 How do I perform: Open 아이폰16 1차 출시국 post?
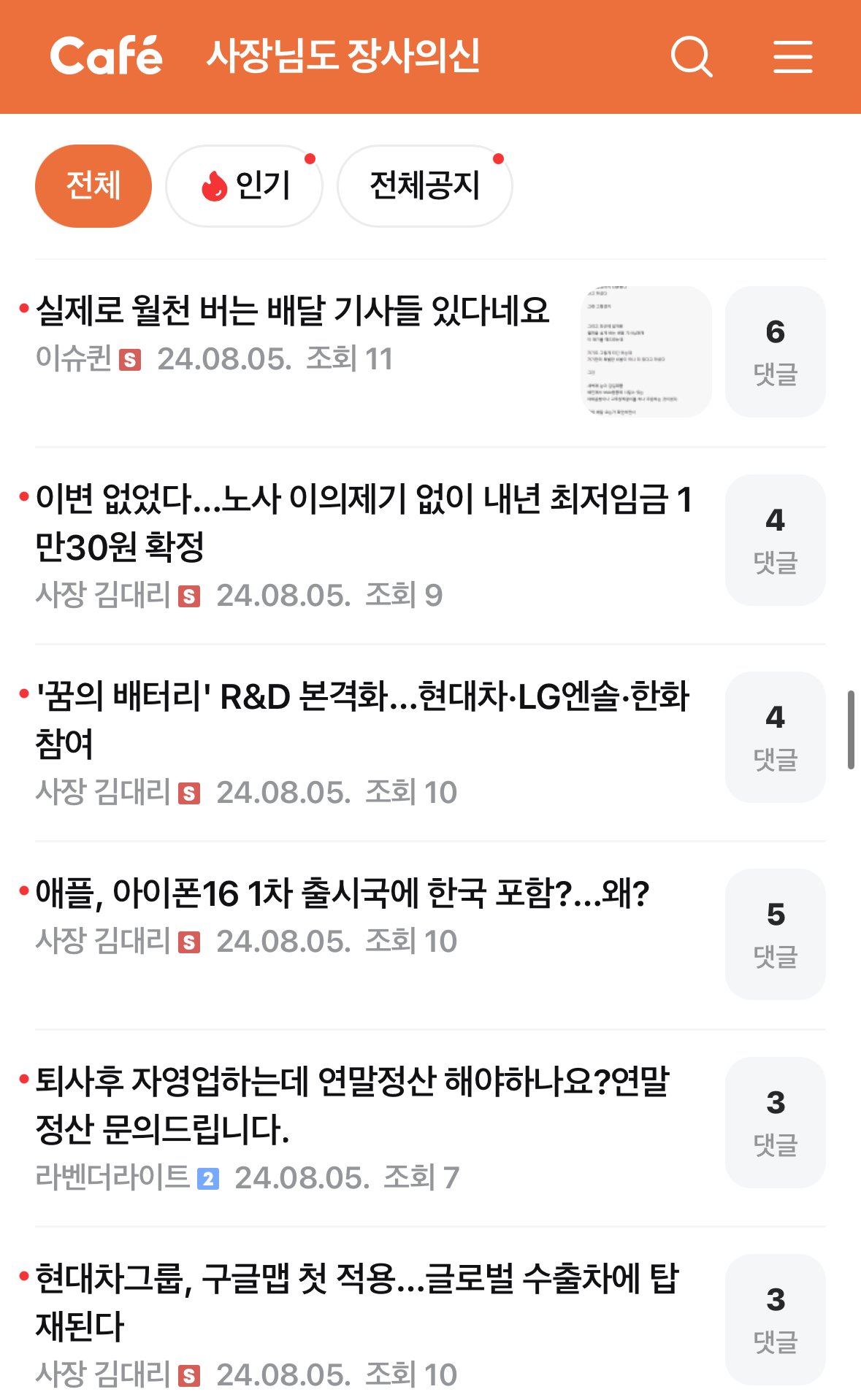tap(342, 893)
